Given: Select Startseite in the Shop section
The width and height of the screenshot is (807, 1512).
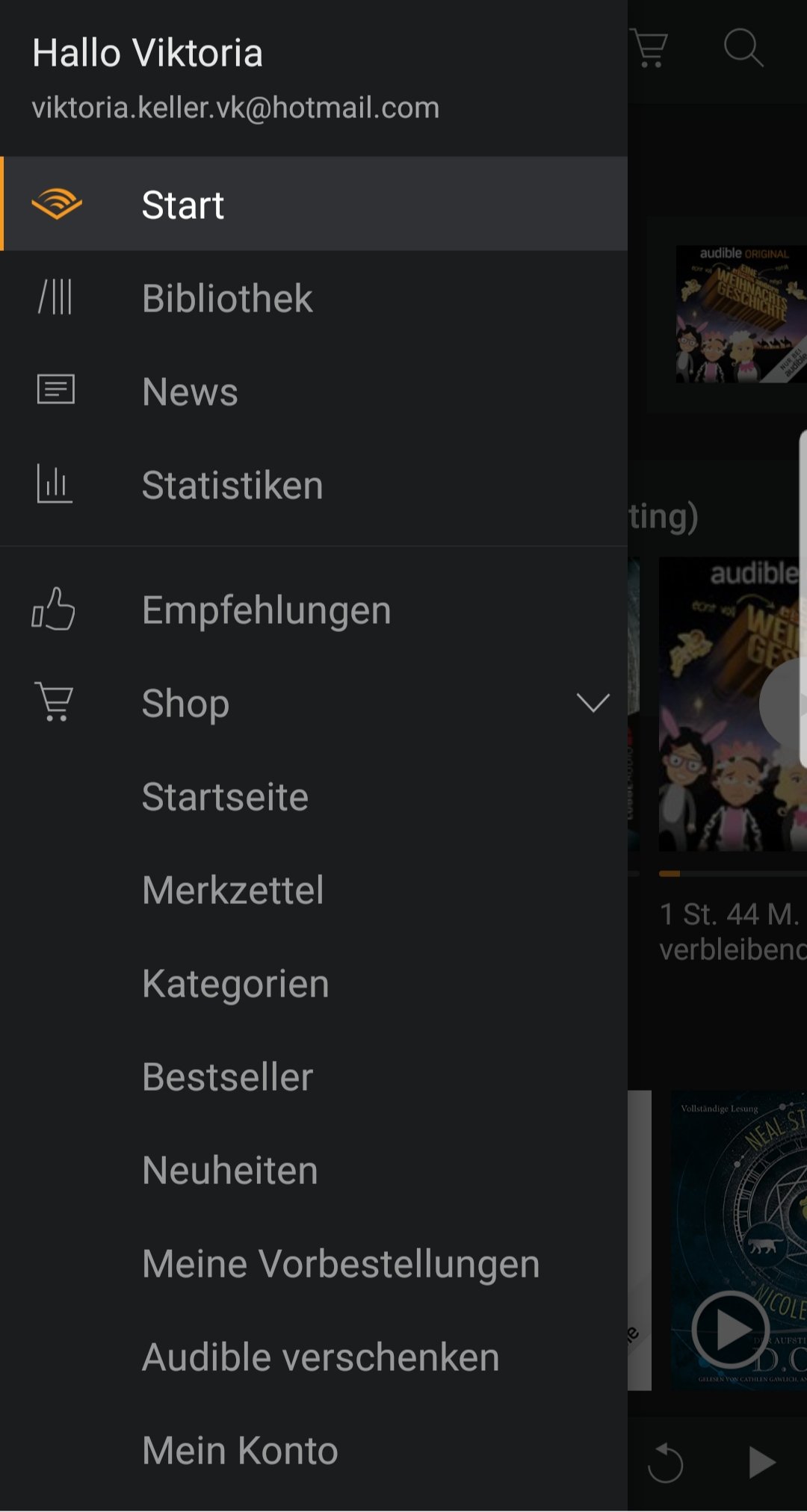Looking at the screenshot, I should pyautogui.click(x=224, y=796).
